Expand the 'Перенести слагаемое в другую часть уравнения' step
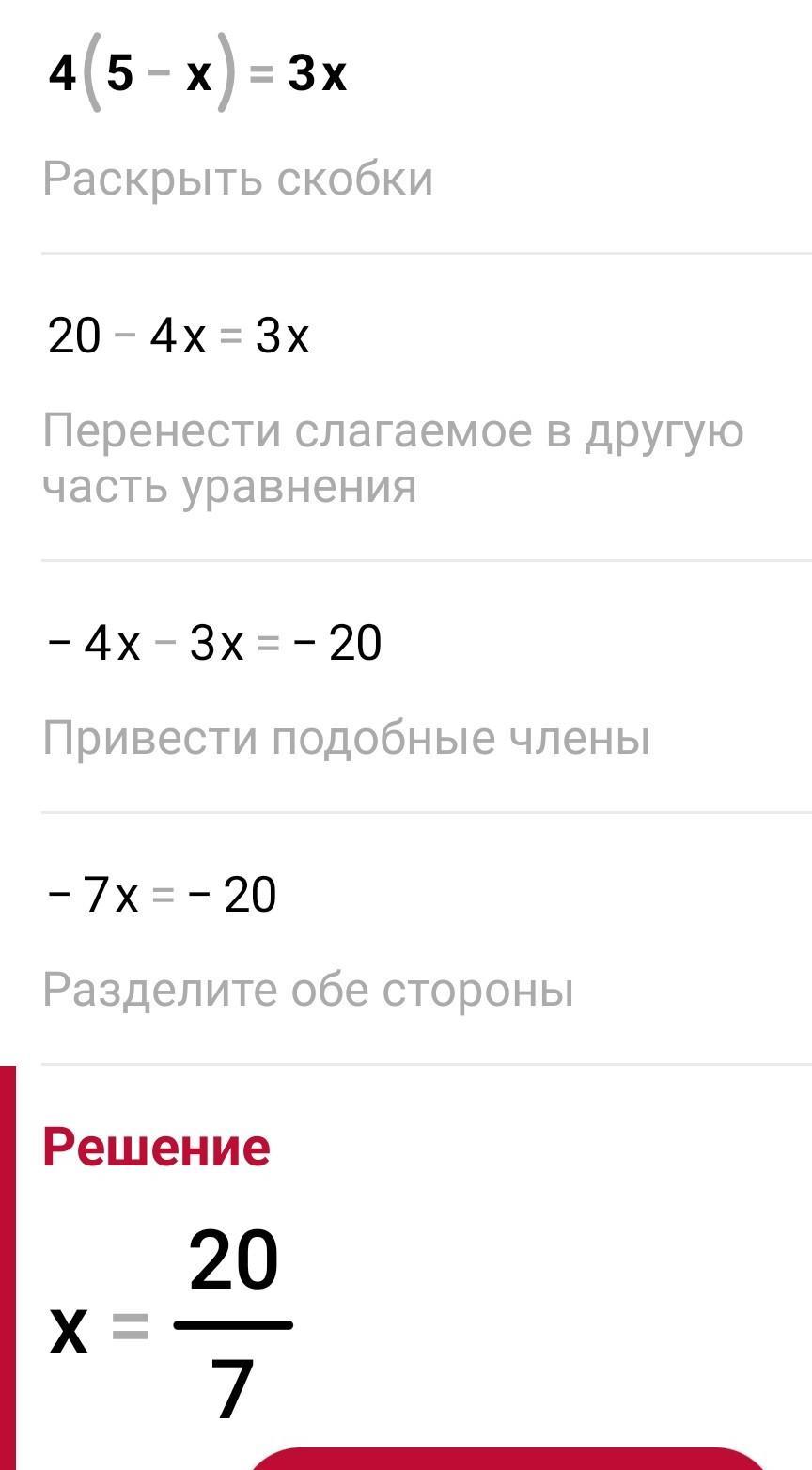The image size is (812, 1470). [393, 459]
